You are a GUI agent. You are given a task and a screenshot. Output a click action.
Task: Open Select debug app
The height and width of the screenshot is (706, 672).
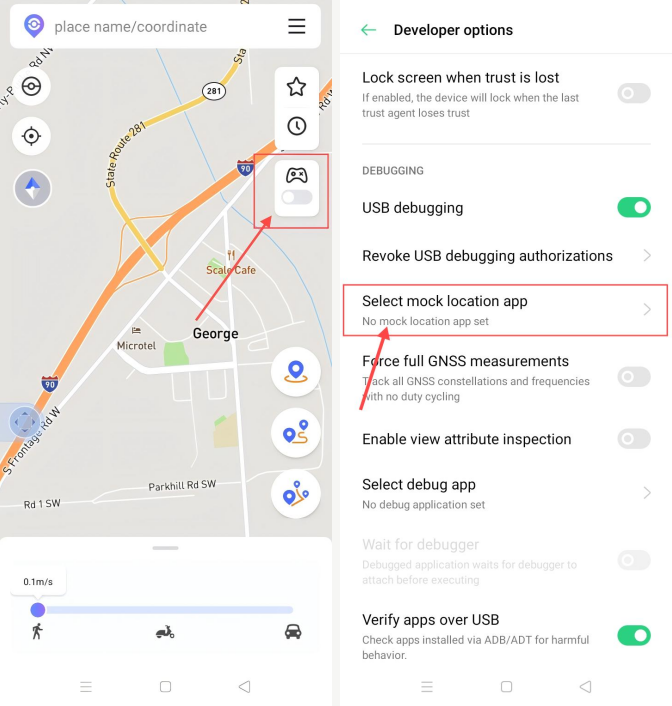click(x=504, y=493)
